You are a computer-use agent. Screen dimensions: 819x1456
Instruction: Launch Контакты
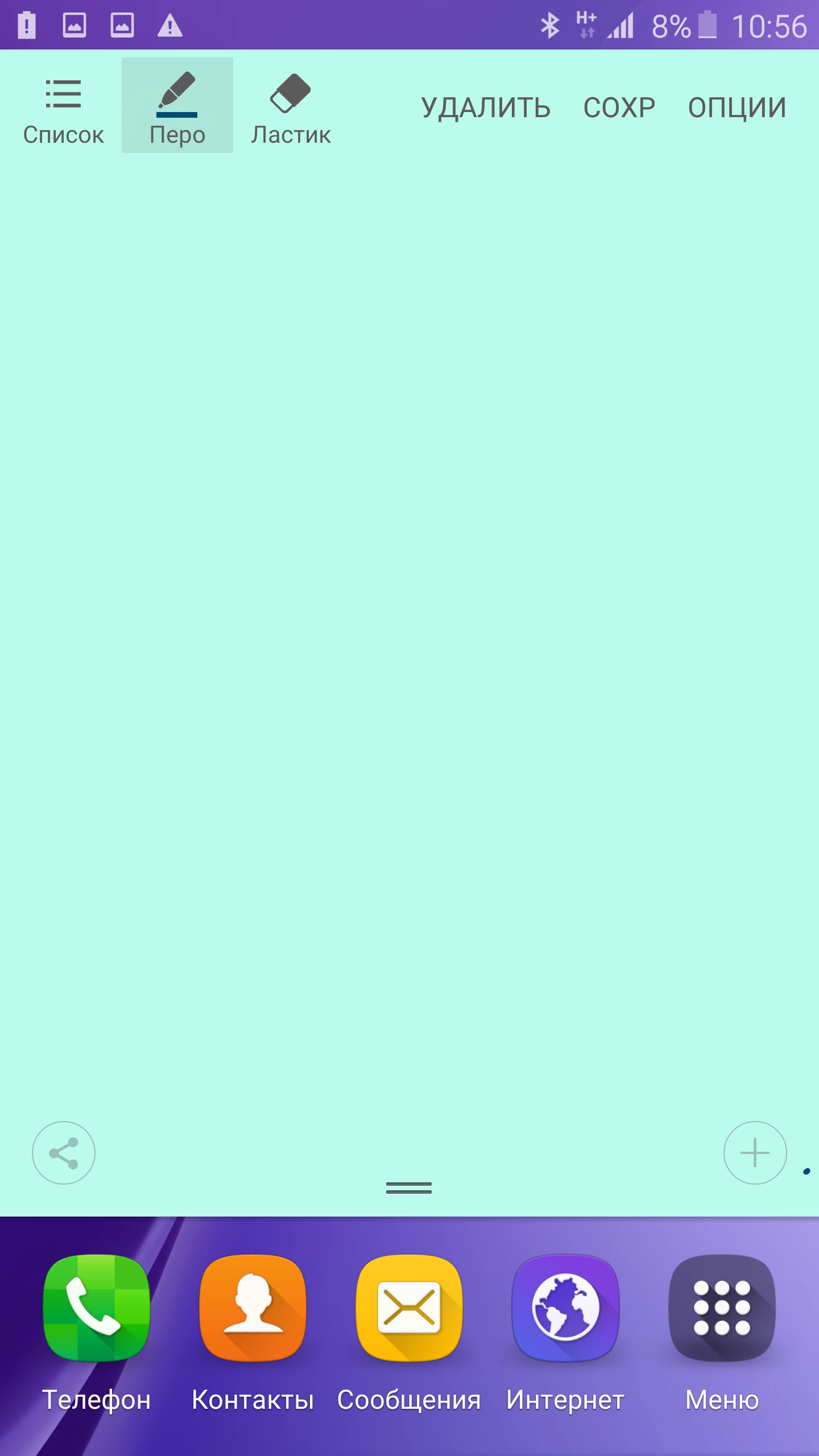click(253, 1308)
